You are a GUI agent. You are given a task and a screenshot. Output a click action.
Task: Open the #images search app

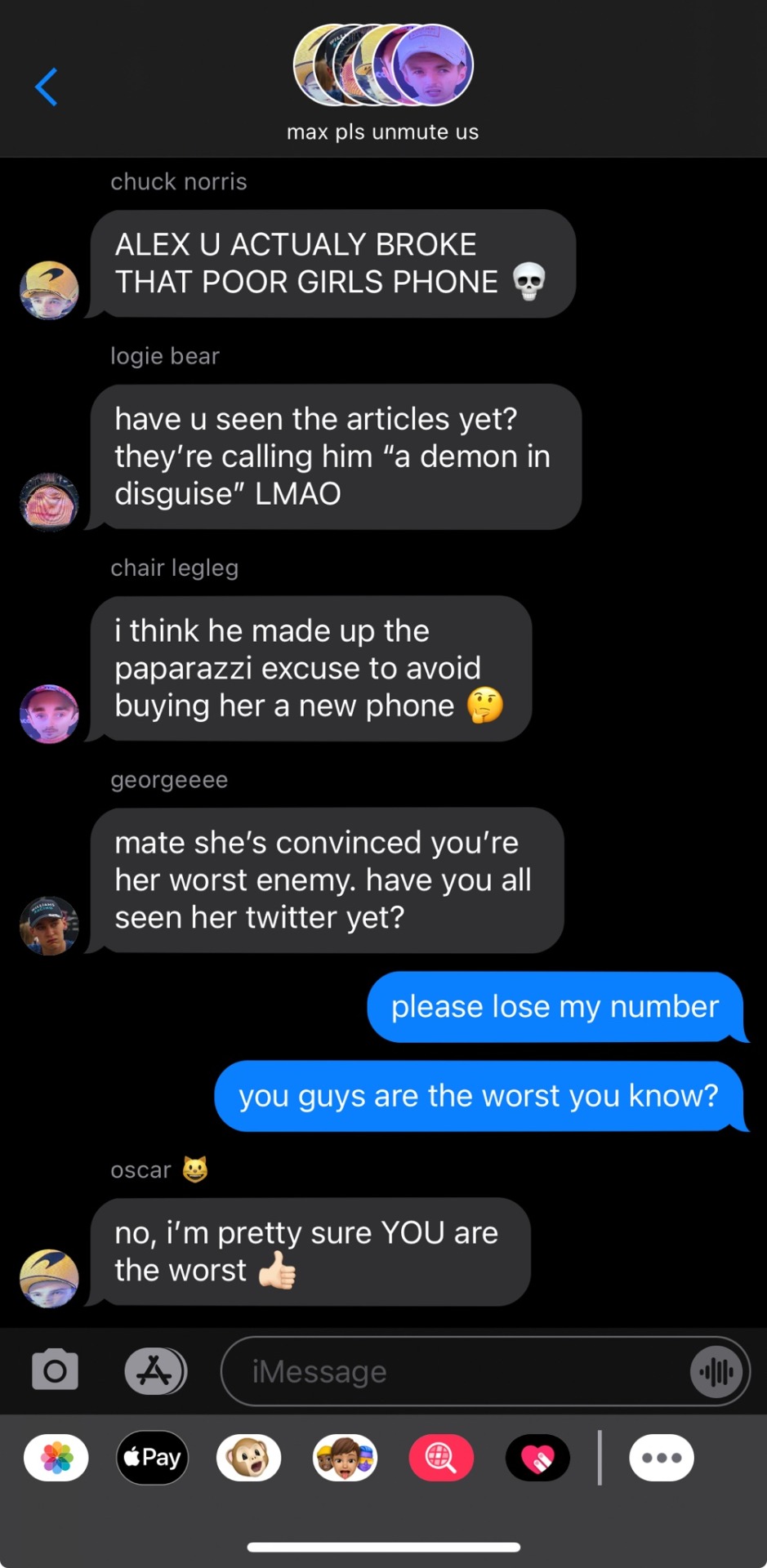tap(441, 1458)
